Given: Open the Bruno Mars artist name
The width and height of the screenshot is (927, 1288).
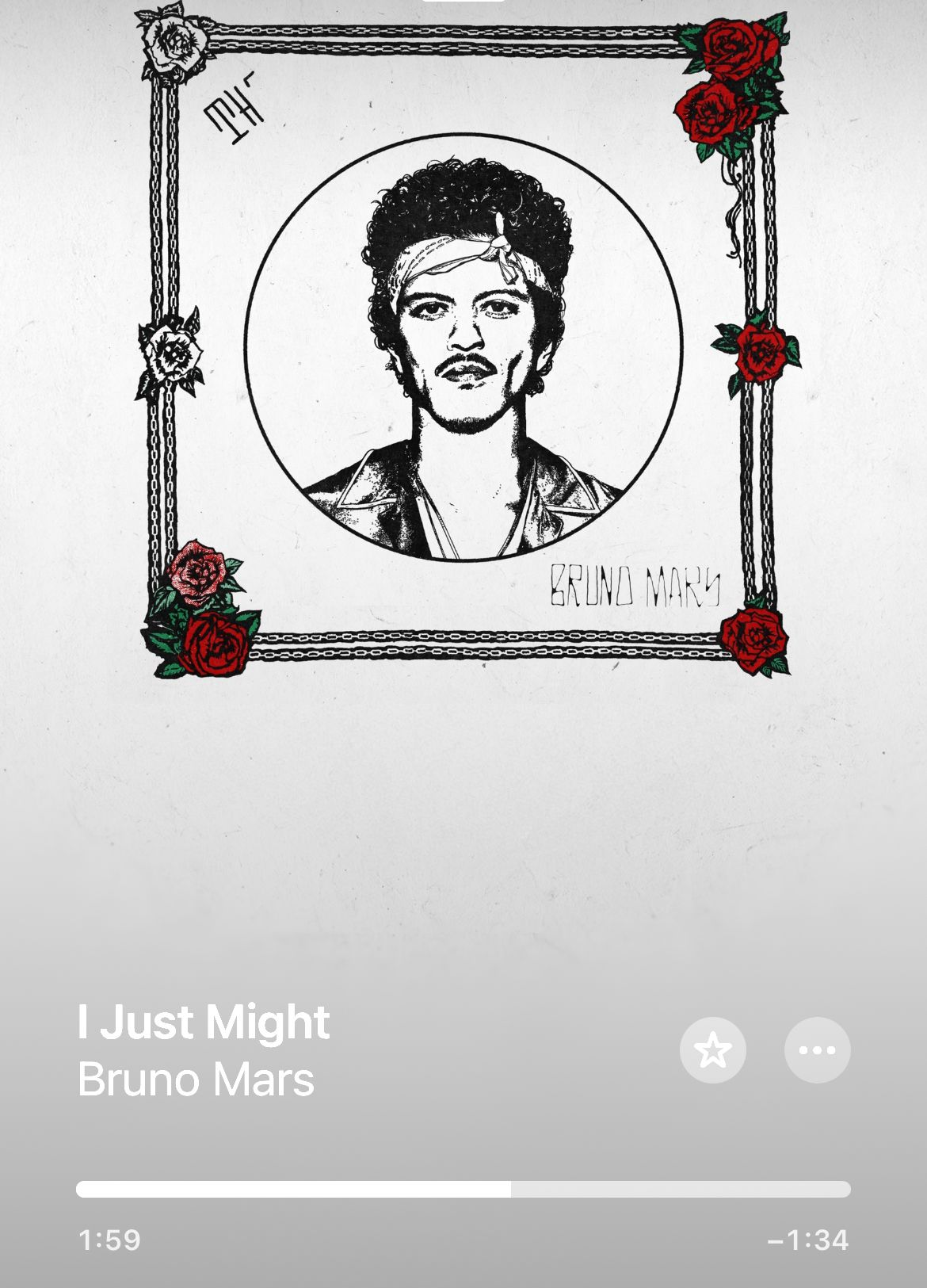Looking at the screenshot, I should 196,1079.
